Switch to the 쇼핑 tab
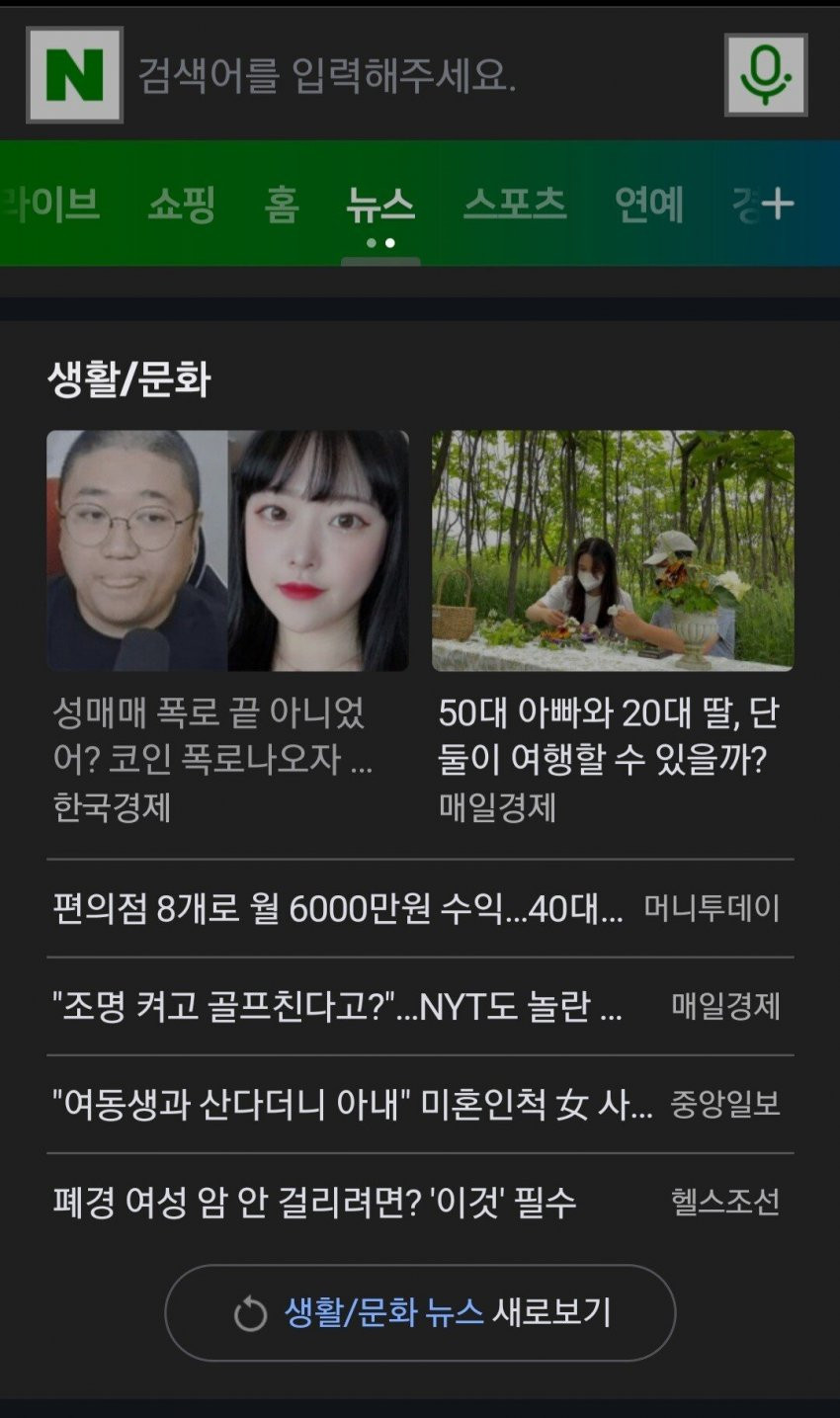 (181, 205)
